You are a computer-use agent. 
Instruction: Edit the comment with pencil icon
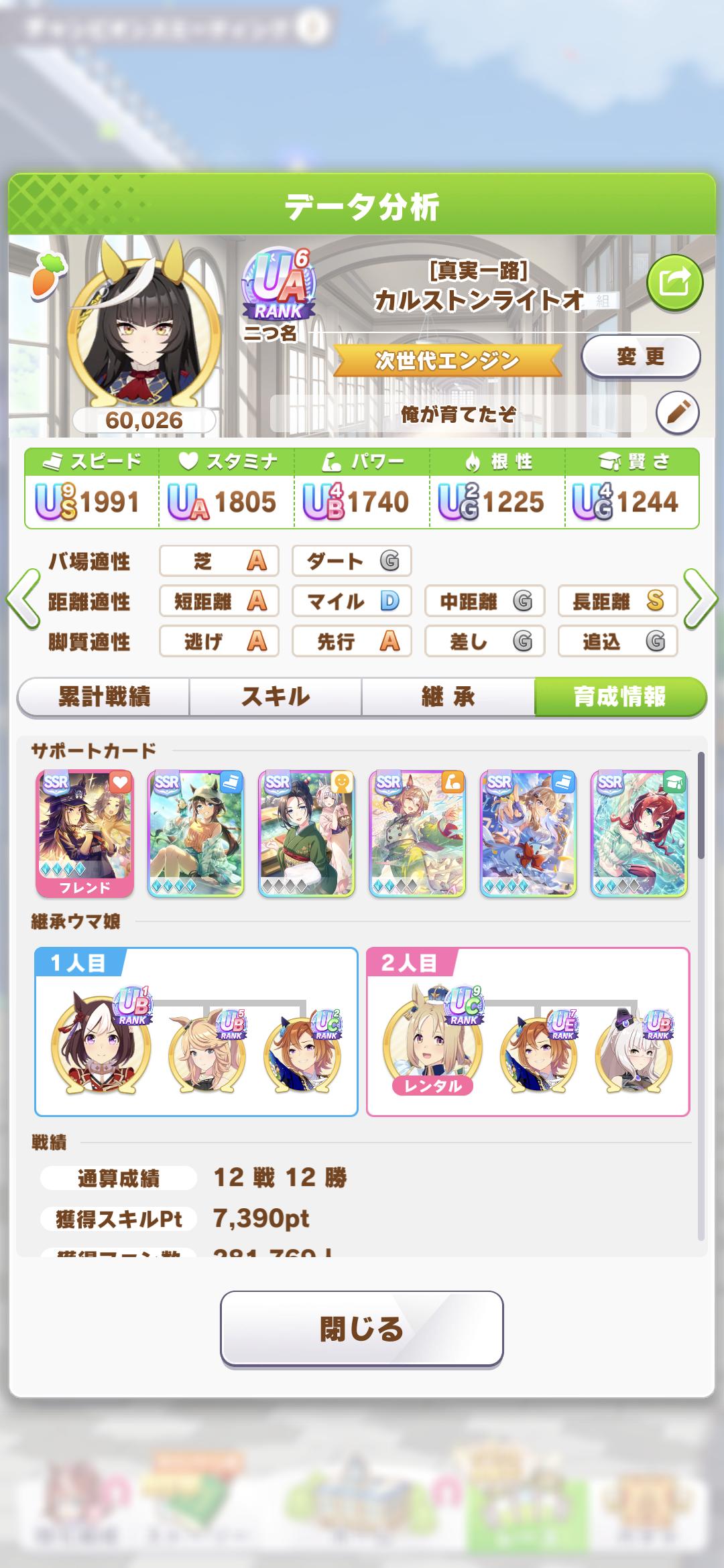tap(677, 413)
